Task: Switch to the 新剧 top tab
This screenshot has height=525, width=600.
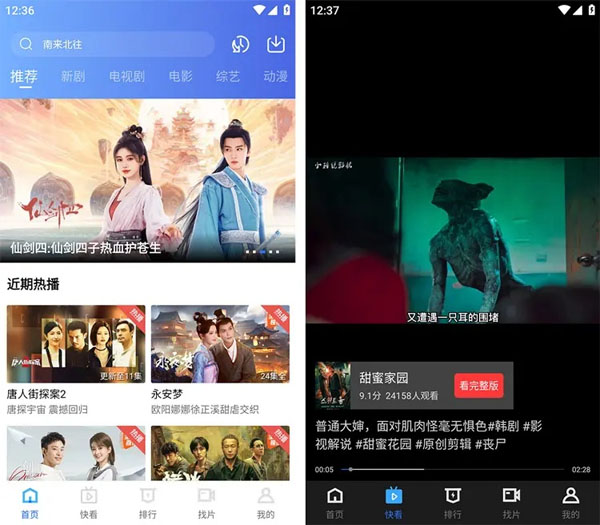Action: tap(73, 76)
